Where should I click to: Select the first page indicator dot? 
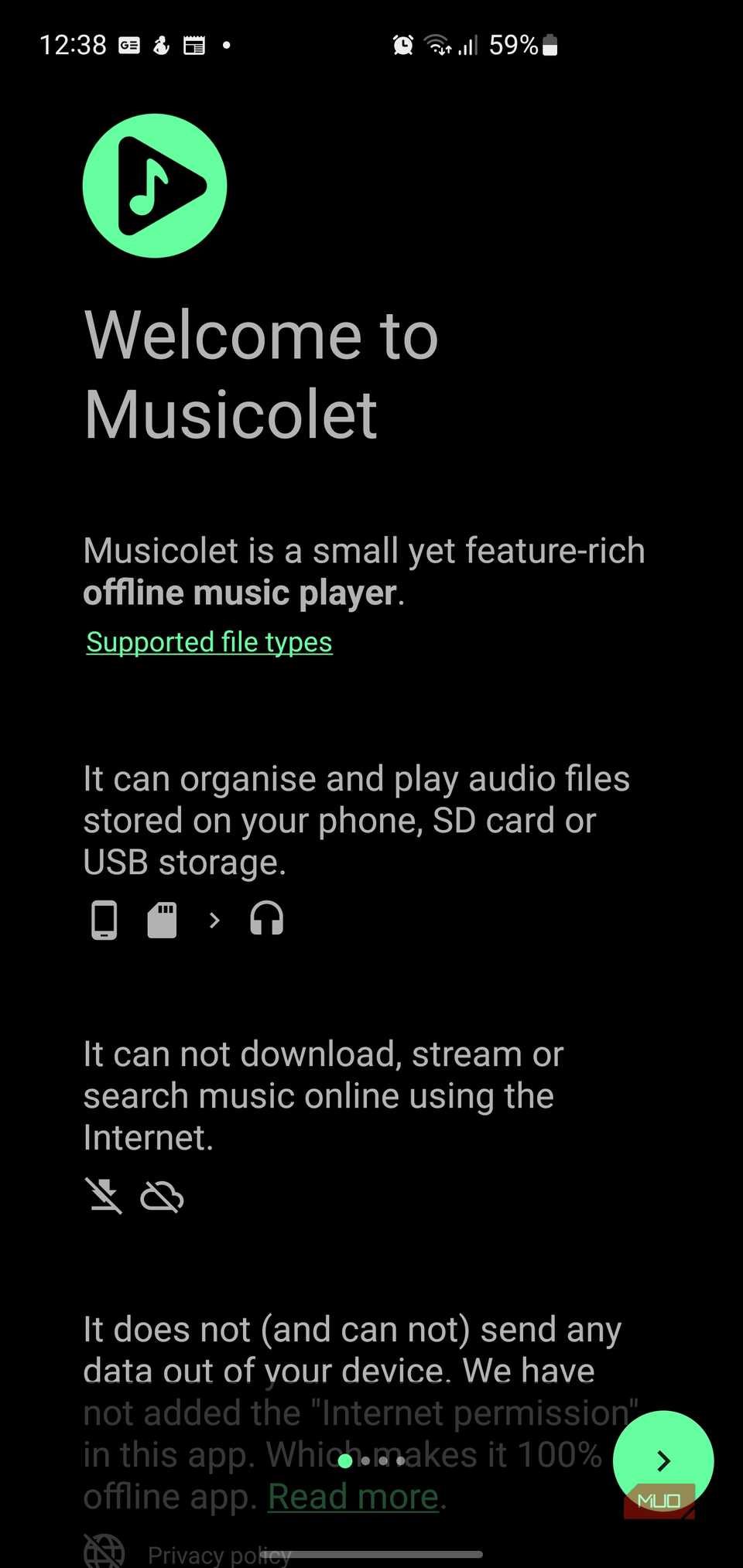tap(345, 1460)
